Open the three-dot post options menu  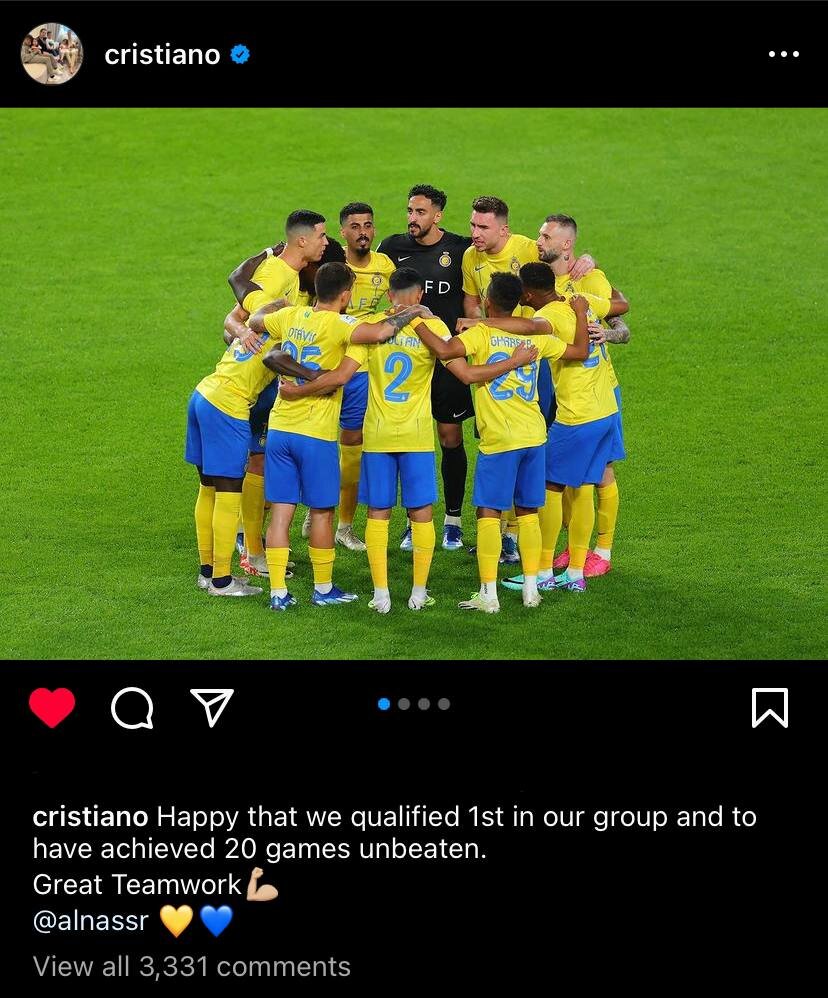pyautogui.click(x=783, y=55)
